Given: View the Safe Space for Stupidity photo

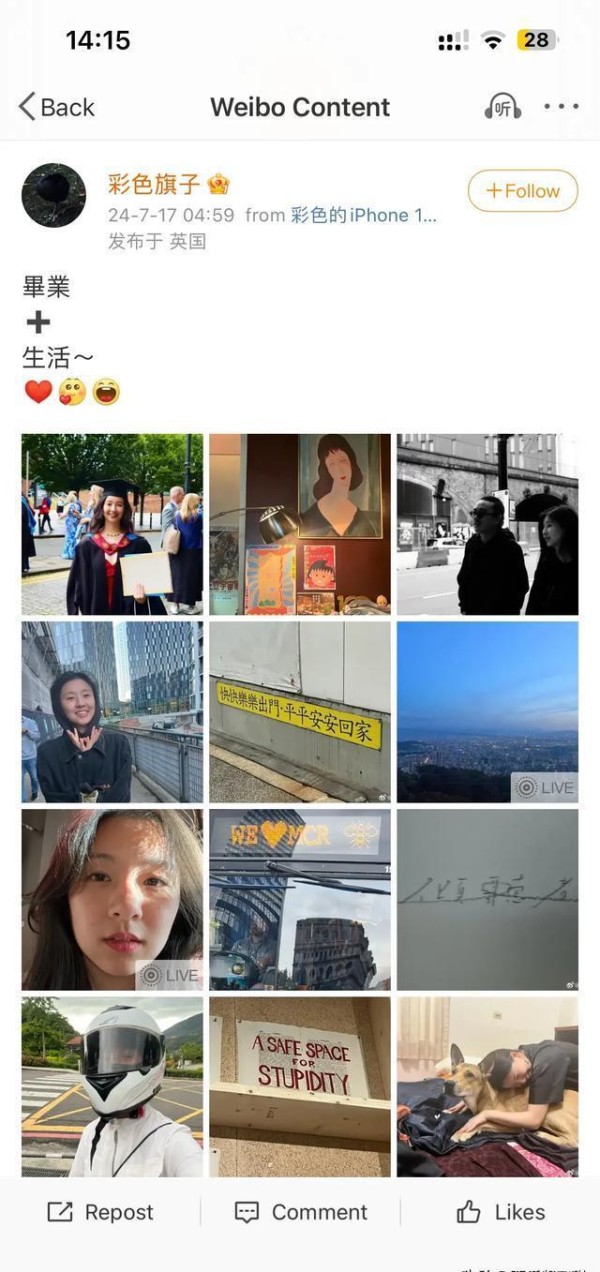Looking at the screenshot, I should 300,1086.
